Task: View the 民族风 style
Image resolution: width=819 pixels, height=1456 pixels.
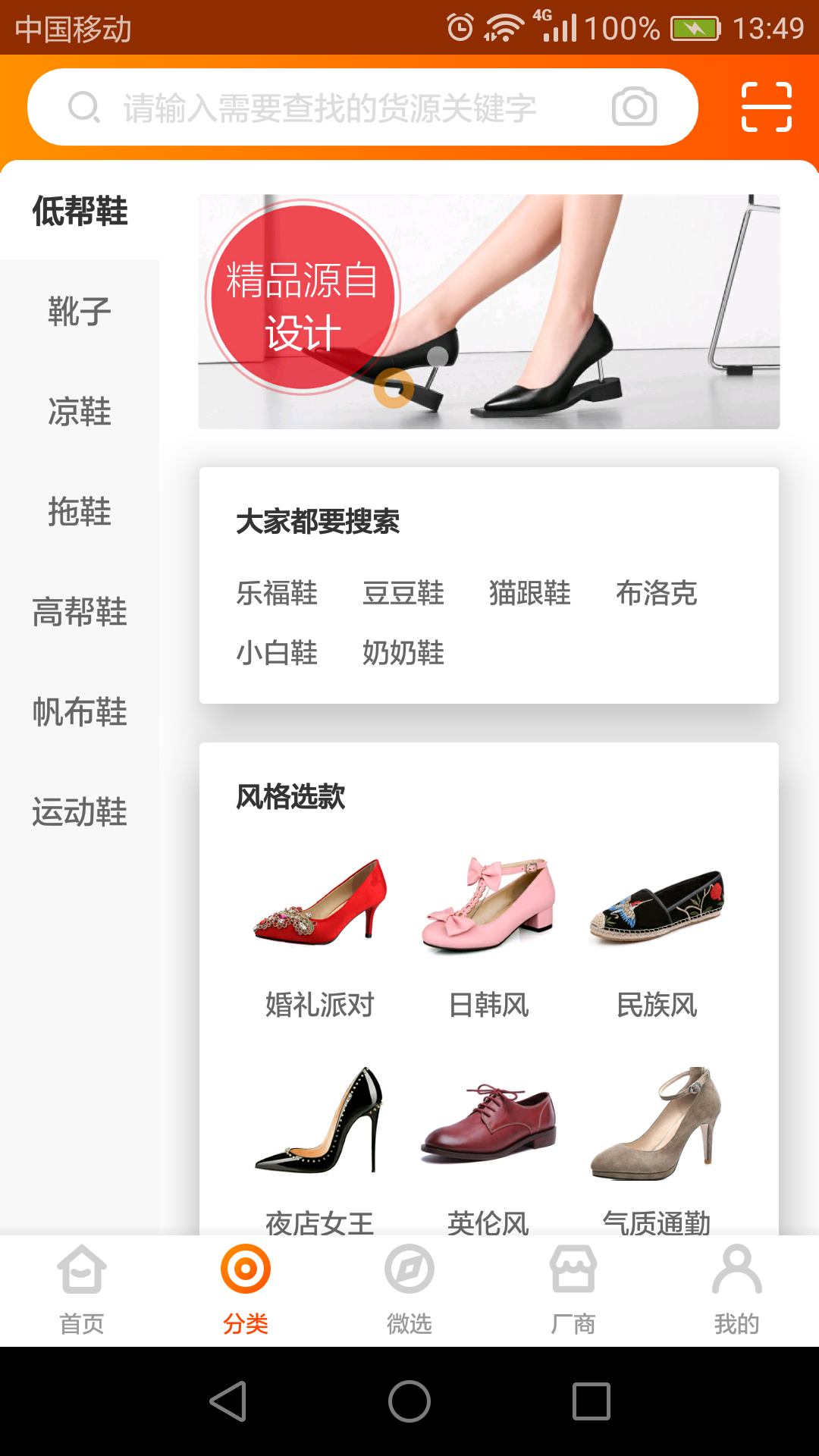Action: [657, 933]
